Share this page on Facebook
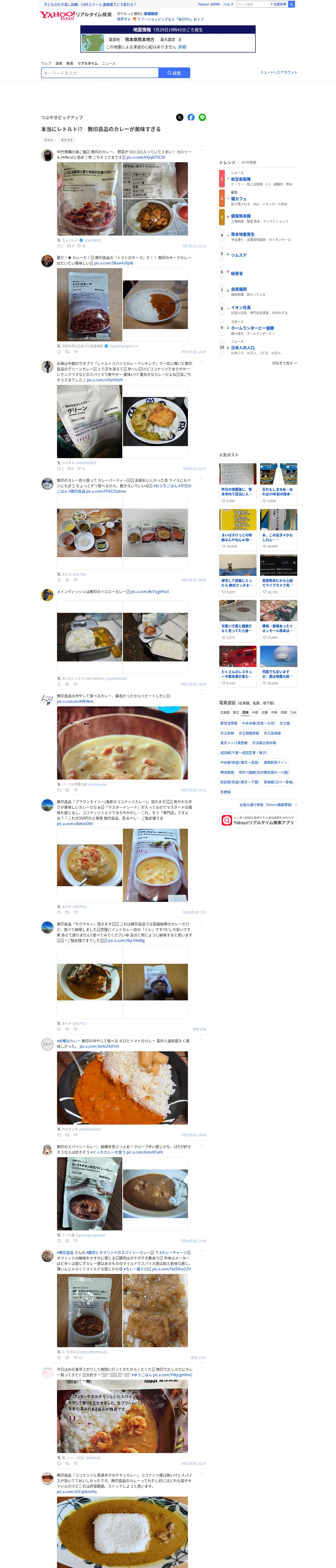The height and width of the screenshot is (1568, 336). pyautogui.click(x=191, y=118)
